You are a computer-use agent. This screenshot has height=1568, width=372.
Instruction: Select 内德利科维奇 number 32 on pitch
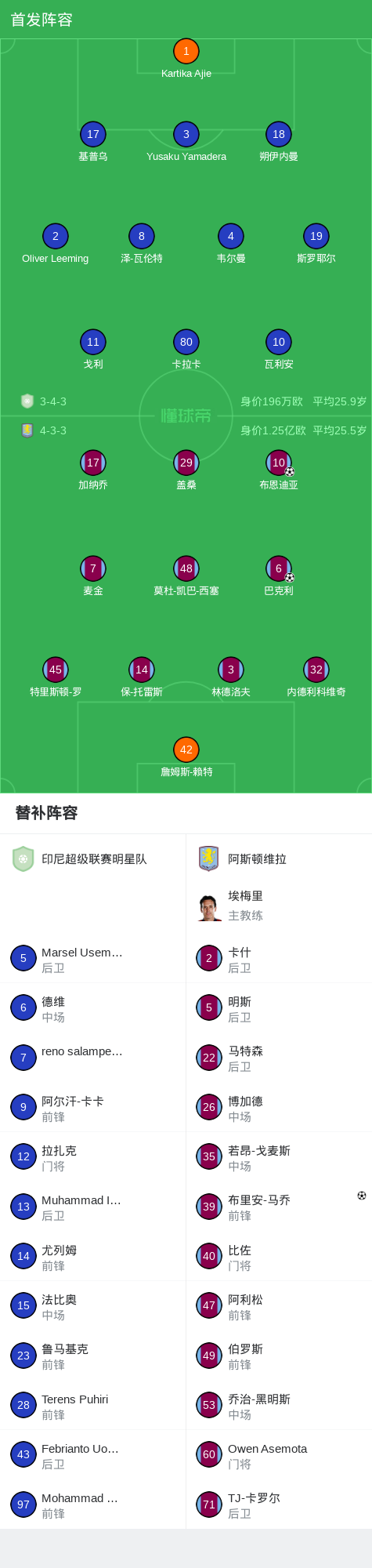[316, 677]
